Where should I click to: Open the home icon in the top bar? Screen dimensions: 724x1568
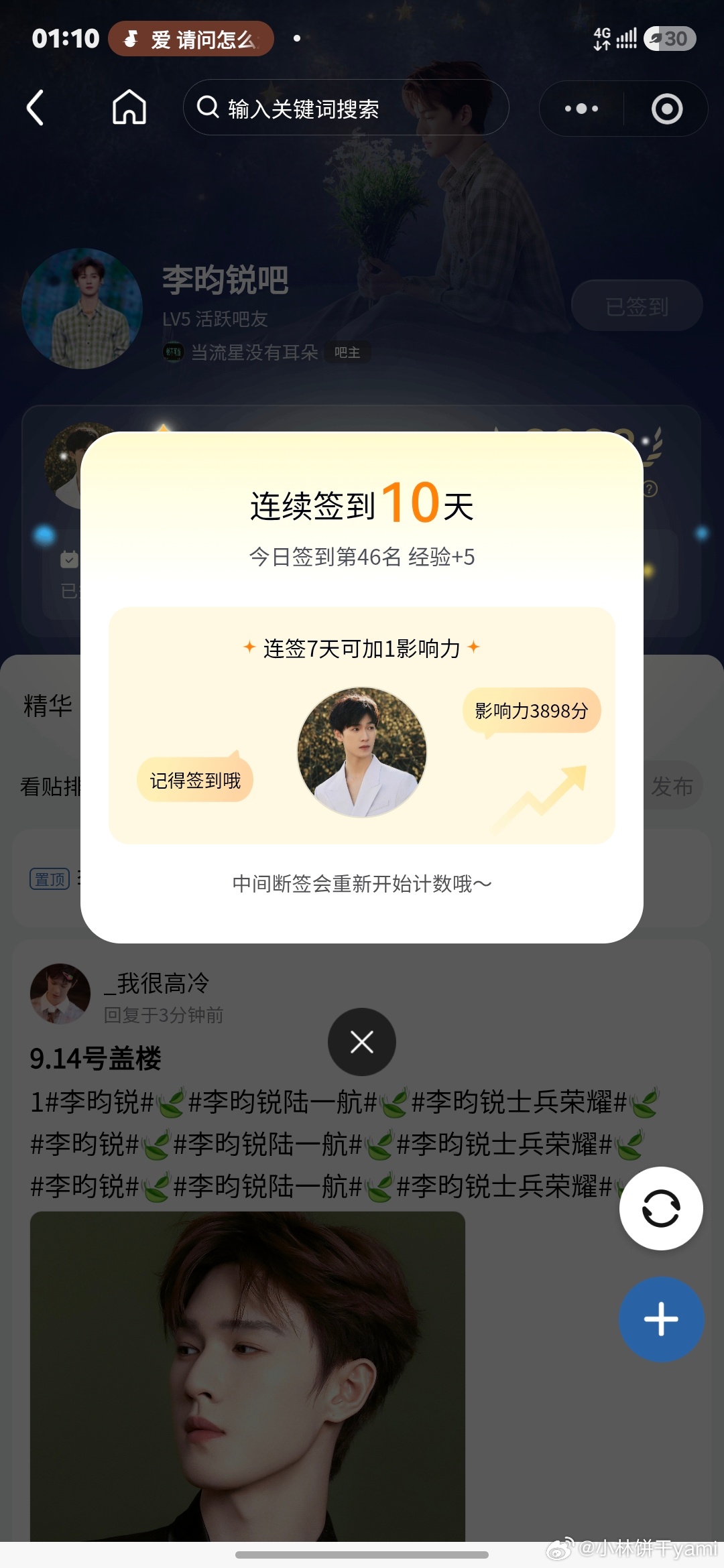129,107
